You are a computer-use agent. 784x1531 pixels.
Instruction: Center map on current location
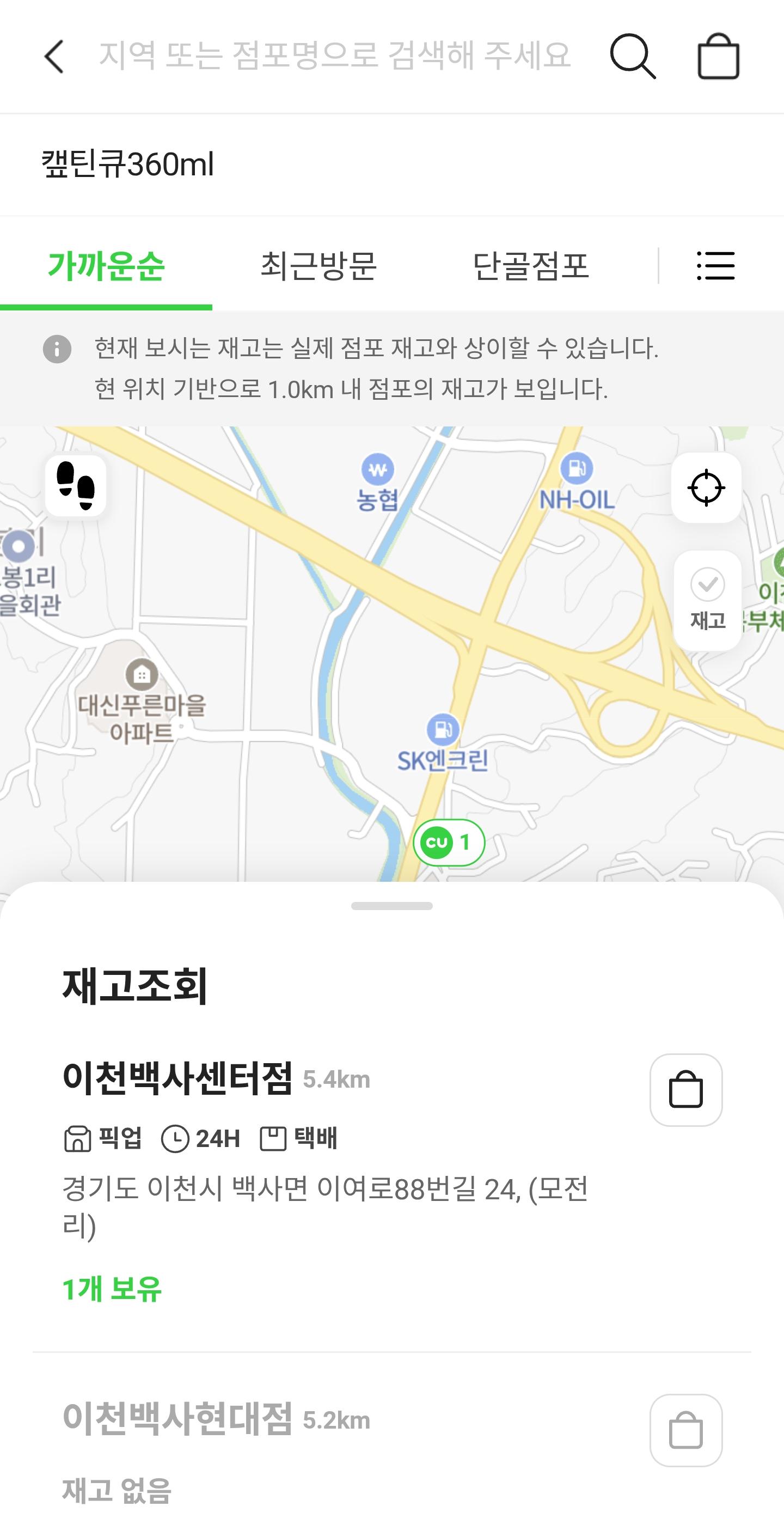706,488
